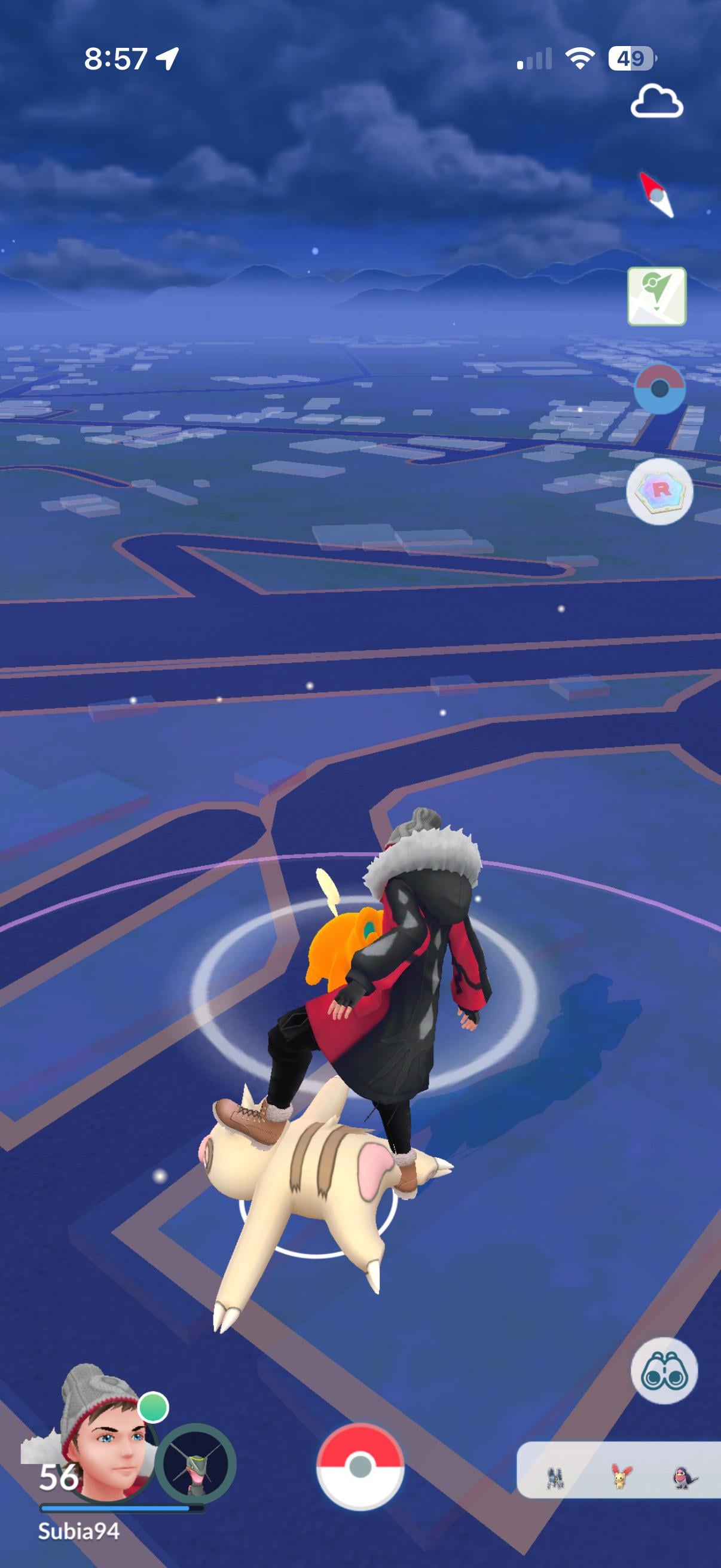Open research tasks binoculars button
This screenshot has height=1568, width=721.
[x=664, y=1371]
